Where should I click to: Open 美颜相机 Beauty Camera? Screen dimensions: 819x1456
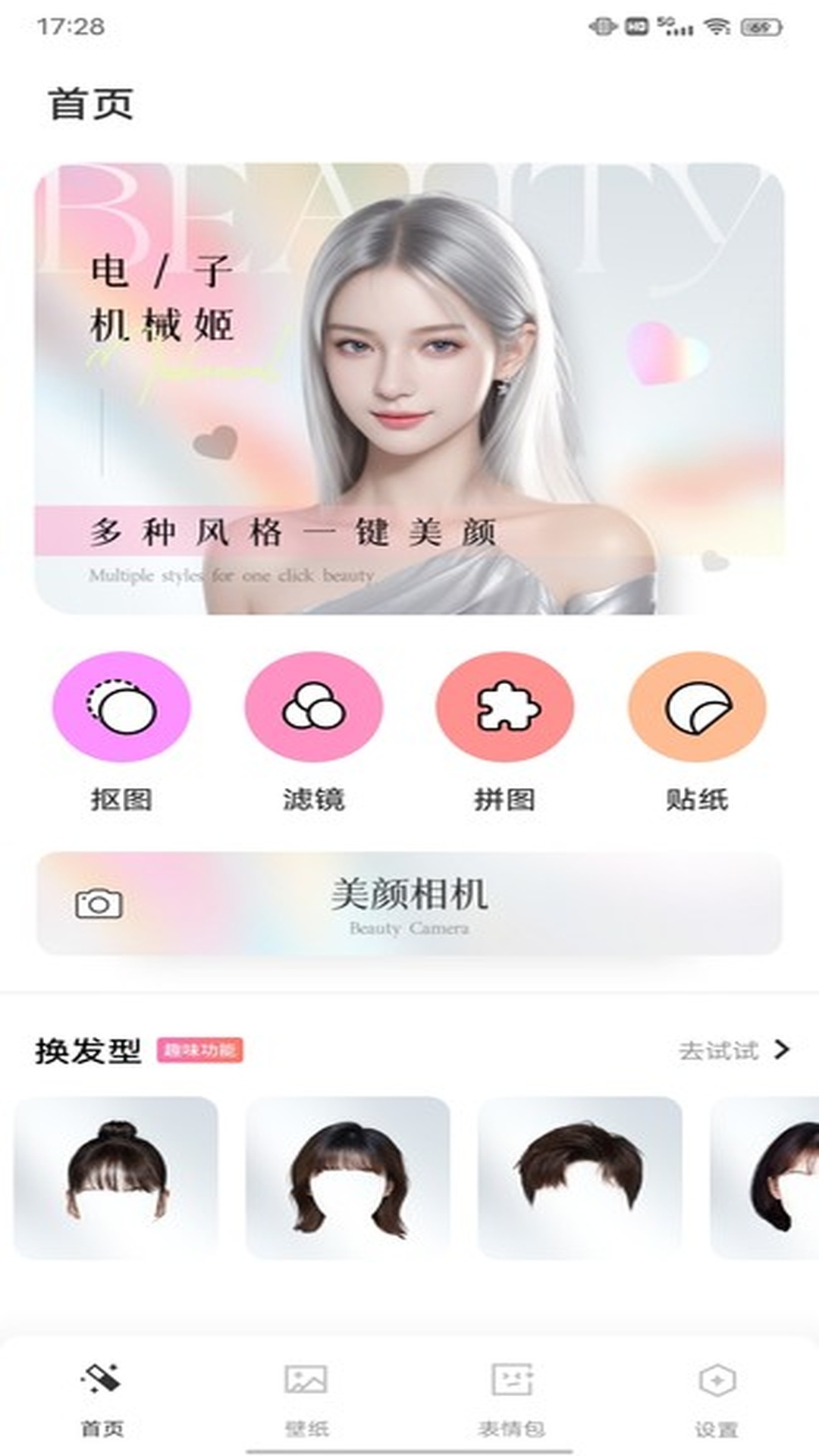pyautogui.click(x=409, y=902)
